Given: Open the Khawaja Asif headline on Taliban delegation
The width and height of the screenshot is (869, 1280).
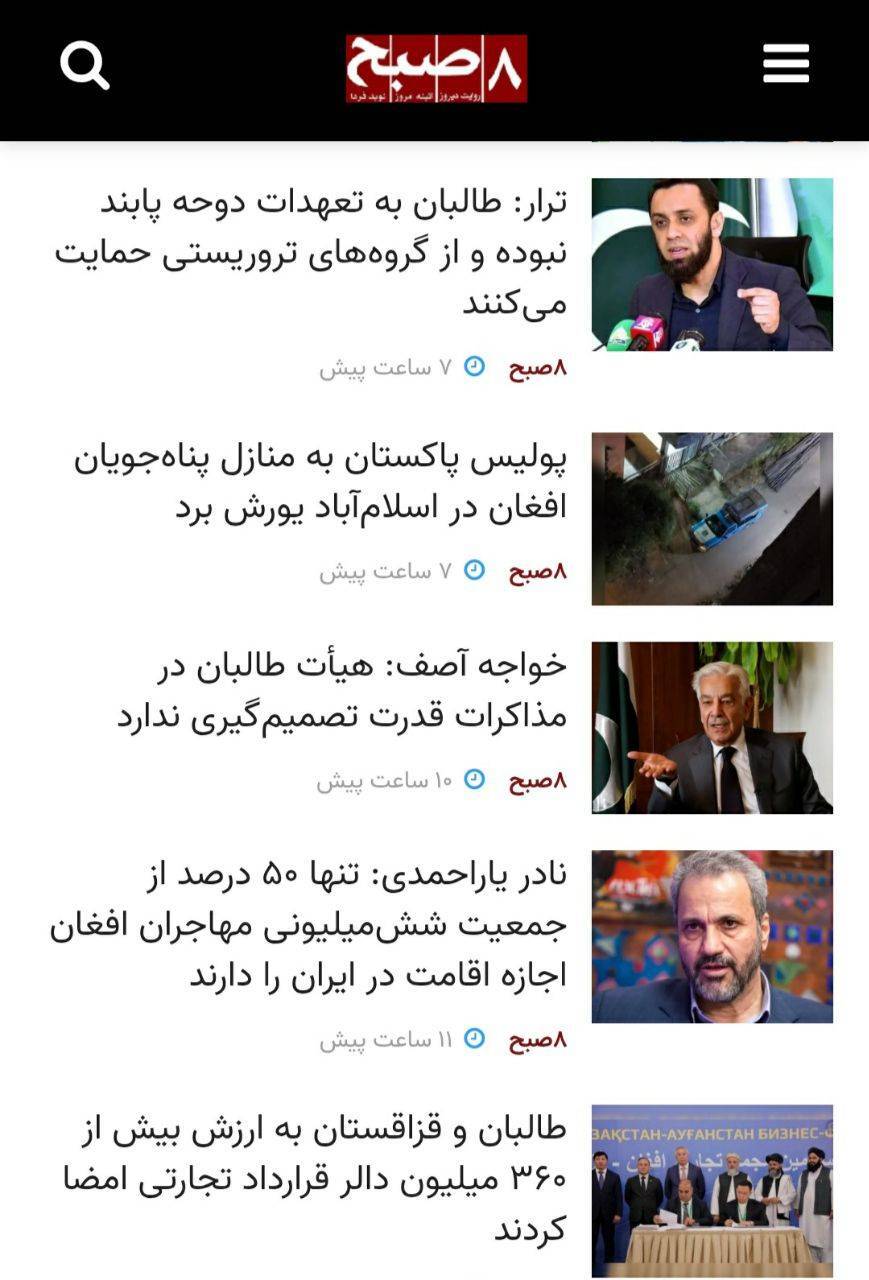Looking at the screenshot, I should 342,691.
